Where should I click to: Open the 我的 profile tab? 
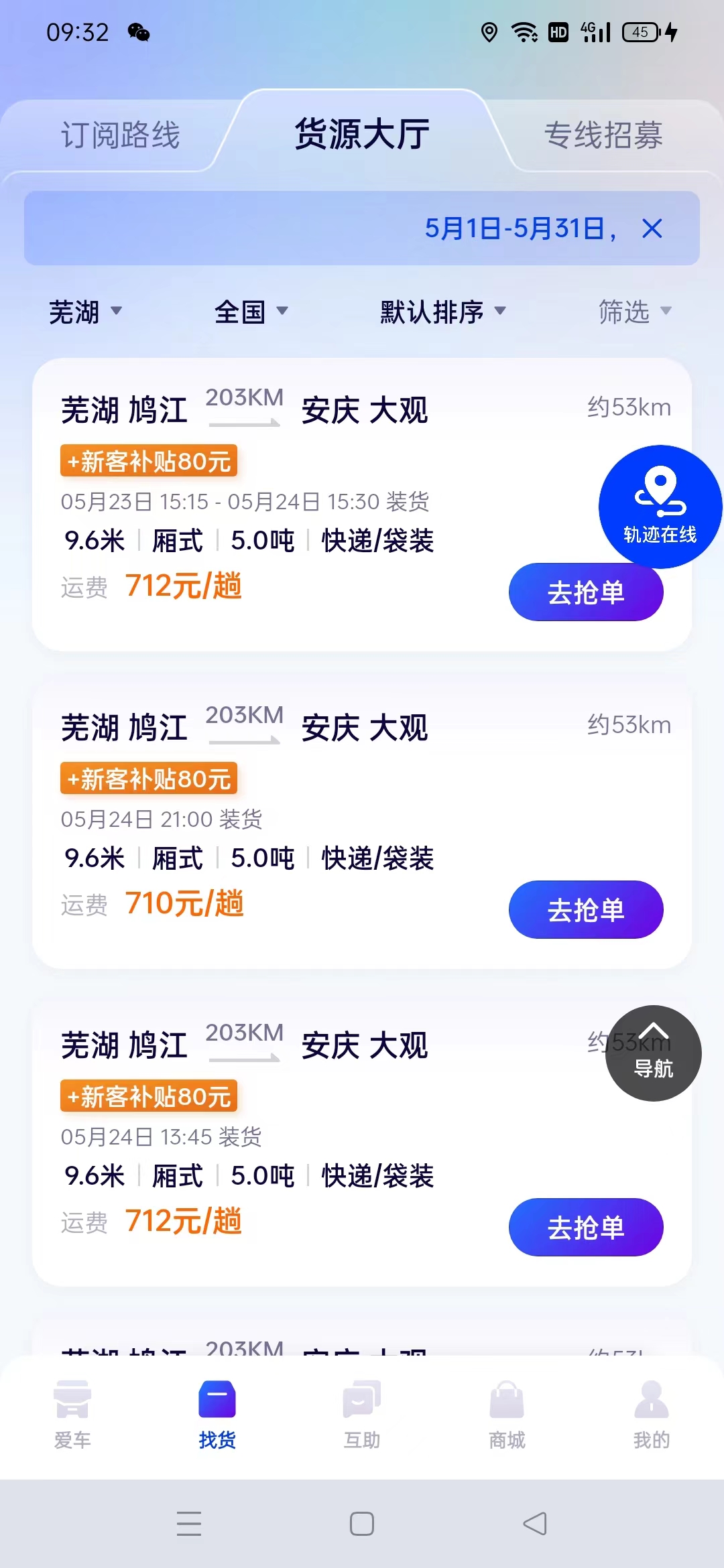(652, 1414)
